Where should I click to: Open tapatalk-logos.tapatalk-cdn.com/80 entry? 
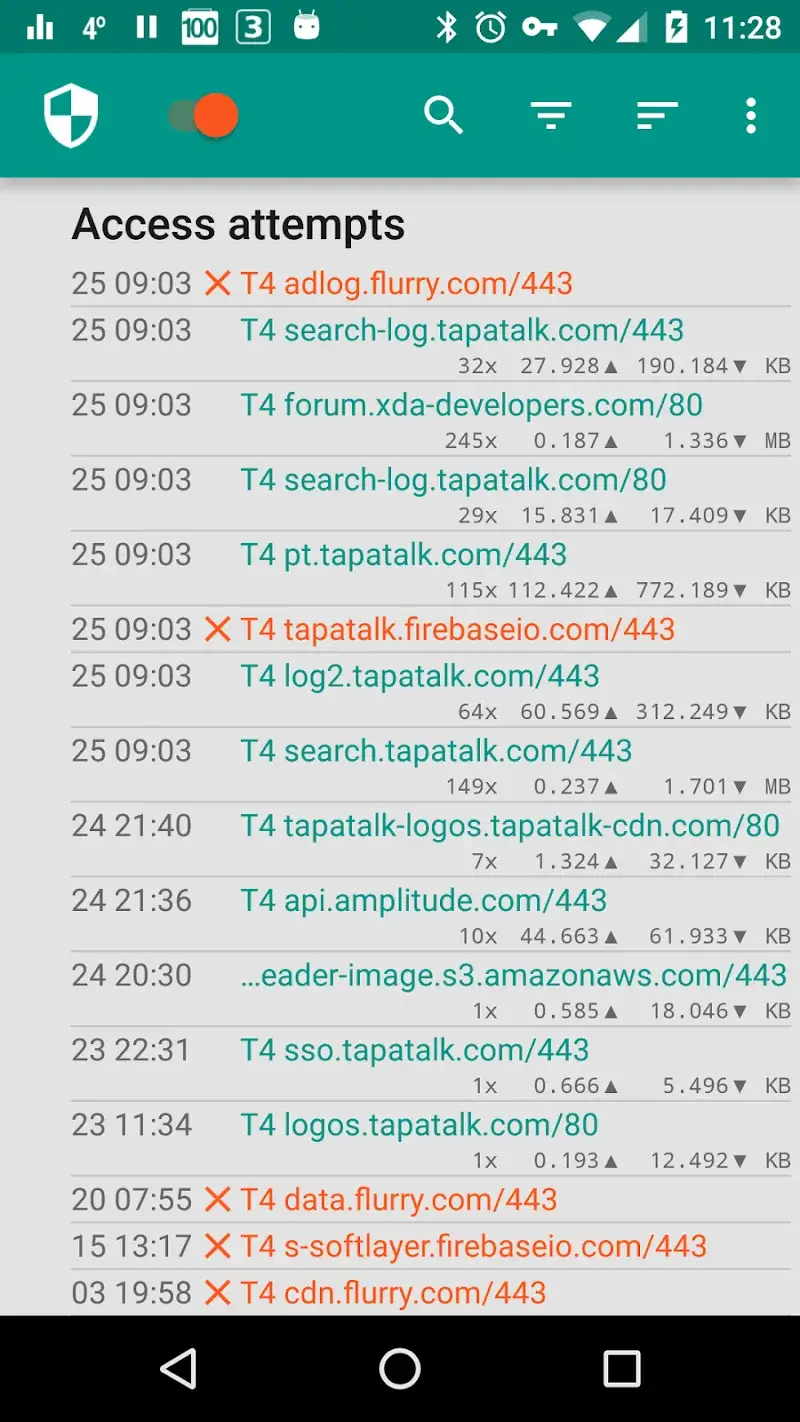(509, 826)
